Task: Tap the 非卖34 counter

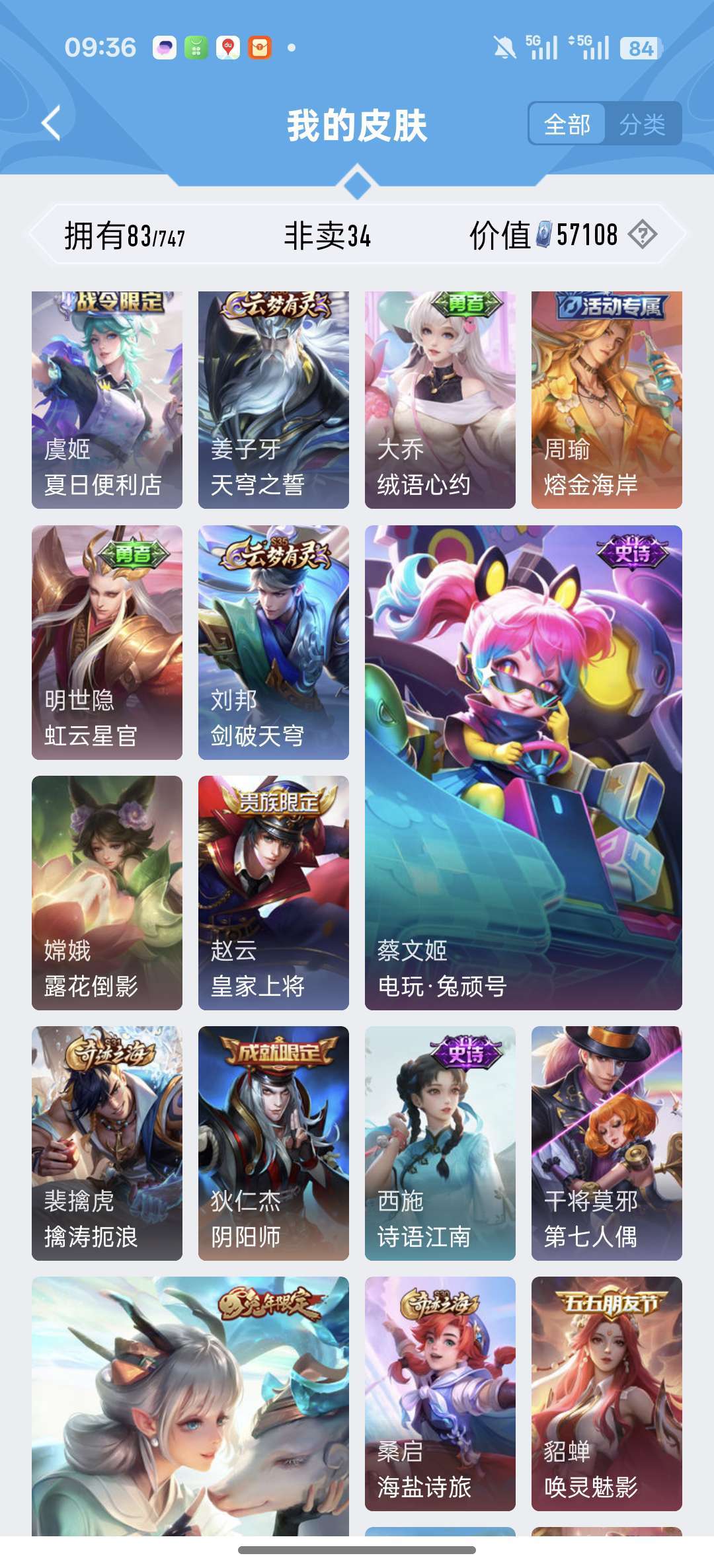Action: click(328, 235)
